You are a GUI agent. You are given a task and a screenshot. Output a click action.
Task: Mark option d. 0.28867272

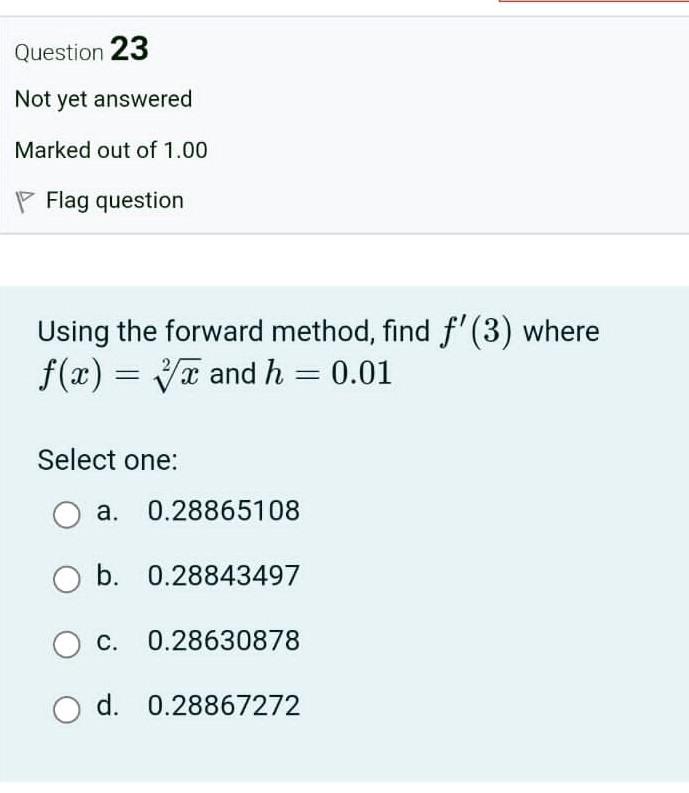click(67, 707)
